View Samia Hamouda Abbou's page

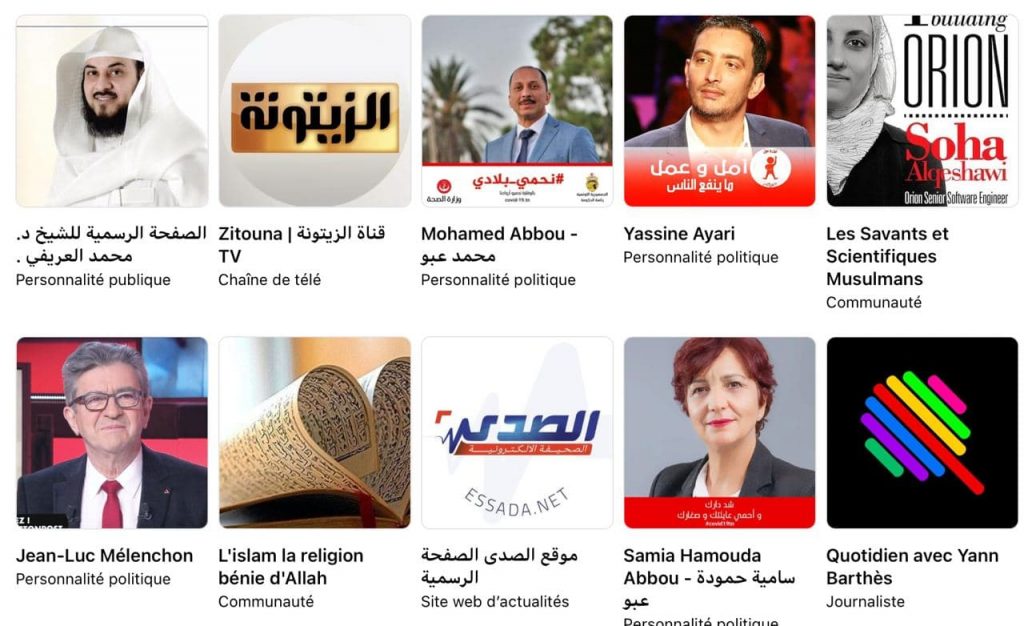pos(719,433)
